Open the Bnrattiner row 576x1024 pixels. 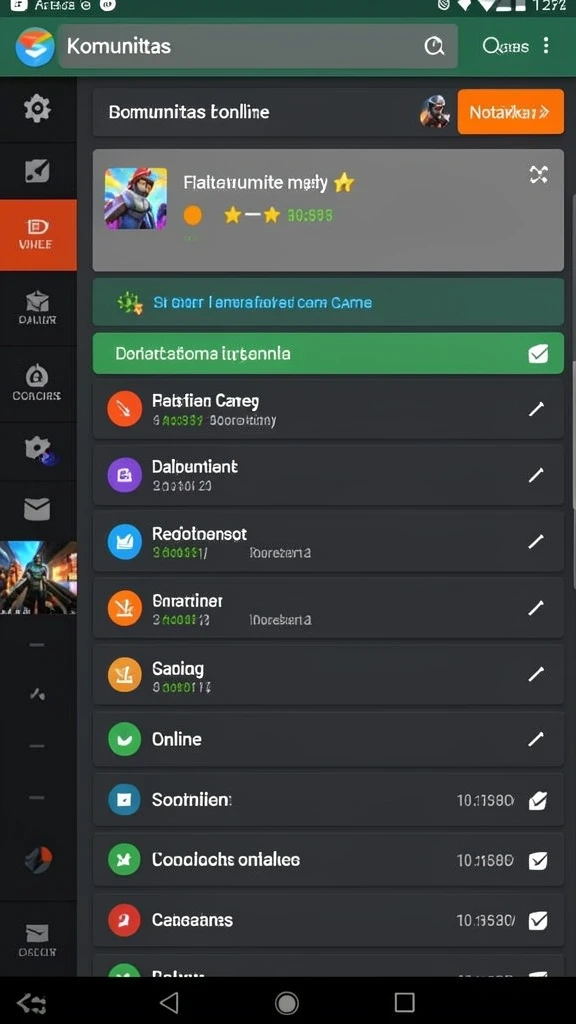tap(328, 608)
